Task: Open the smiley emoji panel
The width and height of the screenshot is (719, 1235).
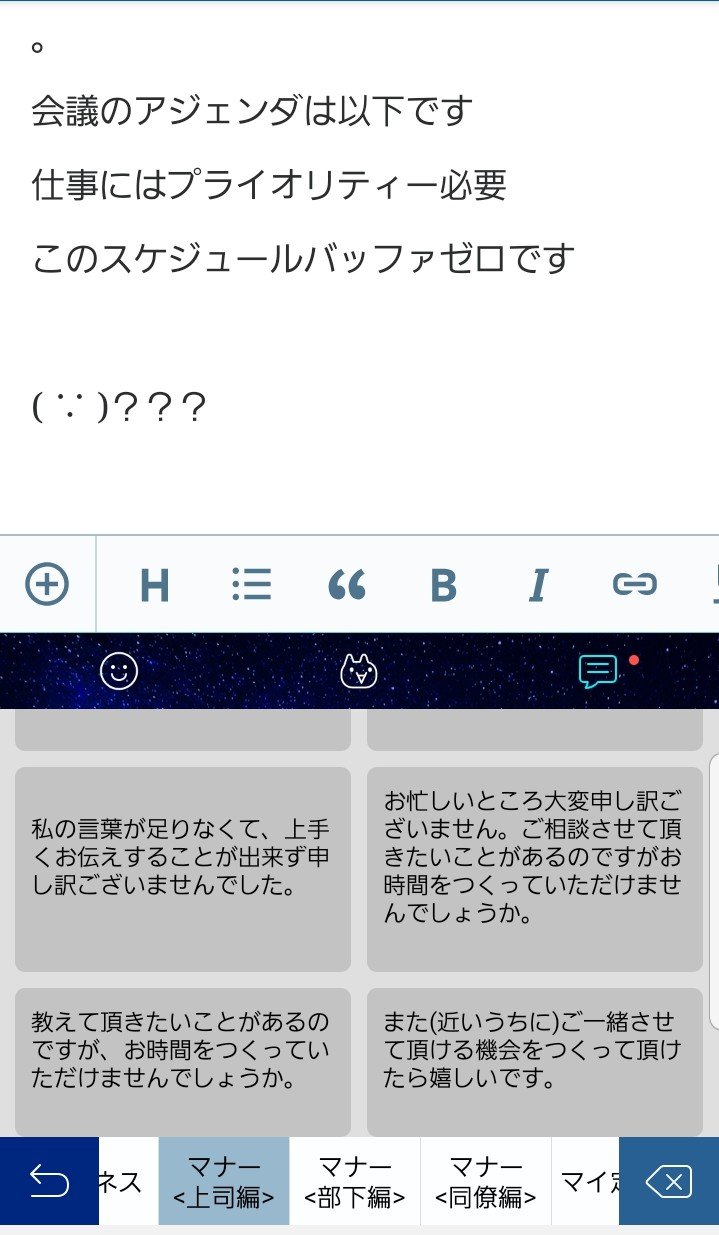Action: click(x=119, y=672)
